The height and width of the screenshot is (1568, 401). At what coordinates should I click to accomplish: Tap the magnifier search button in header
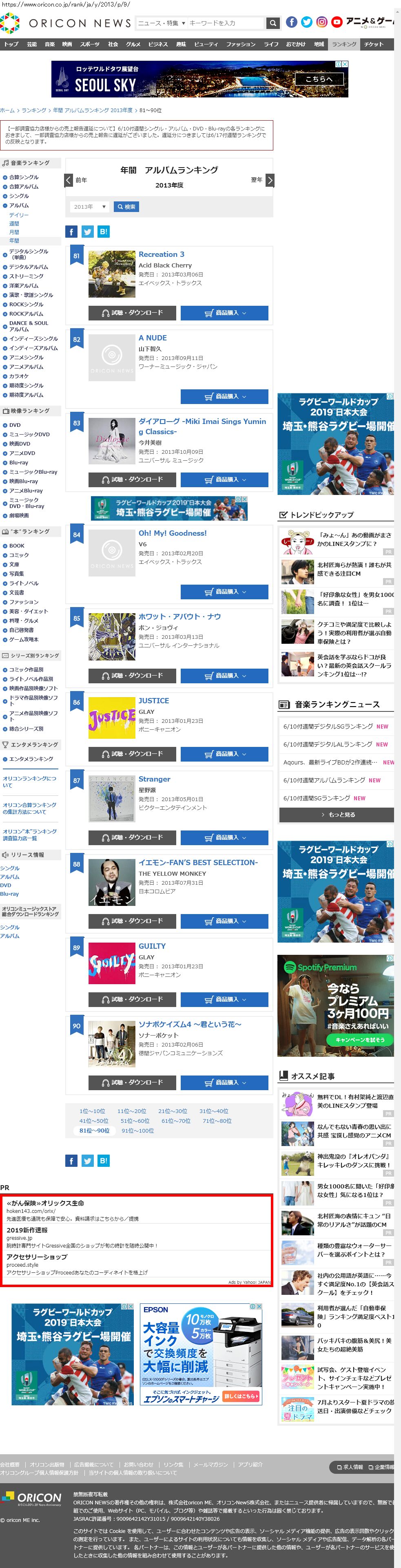(273, 23)
